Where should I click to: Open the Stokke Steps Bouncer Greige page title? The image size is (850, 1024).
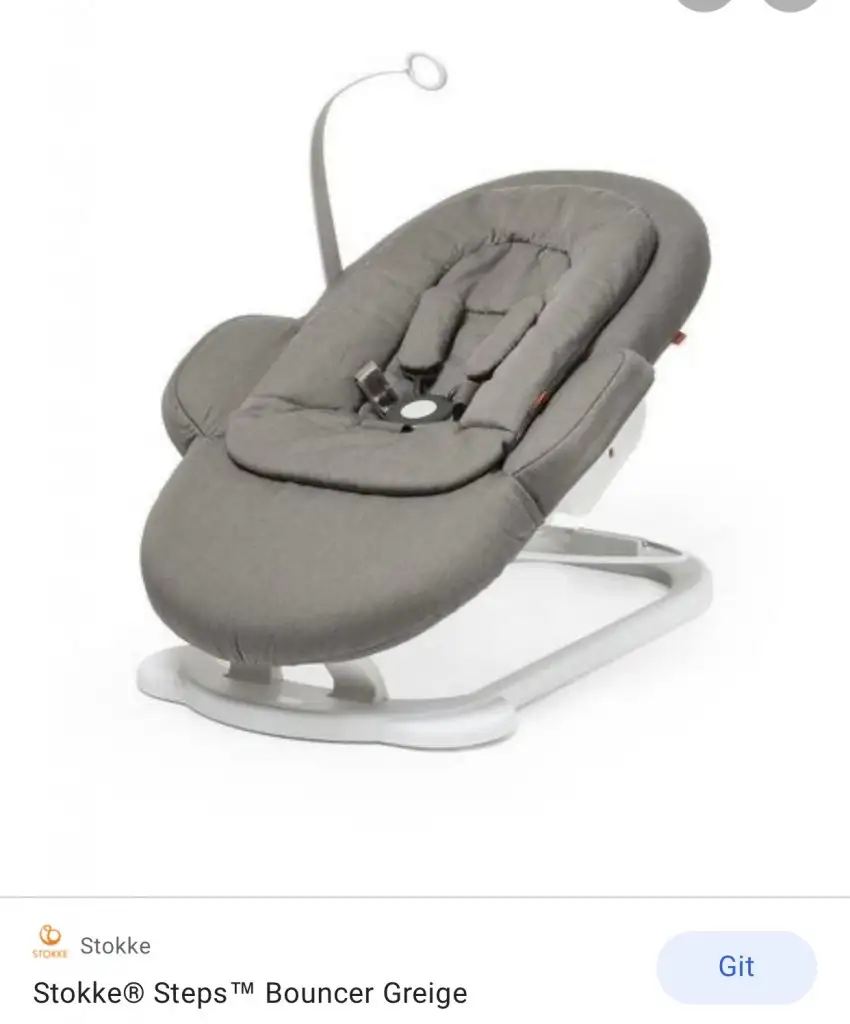[x=250, y=993]
